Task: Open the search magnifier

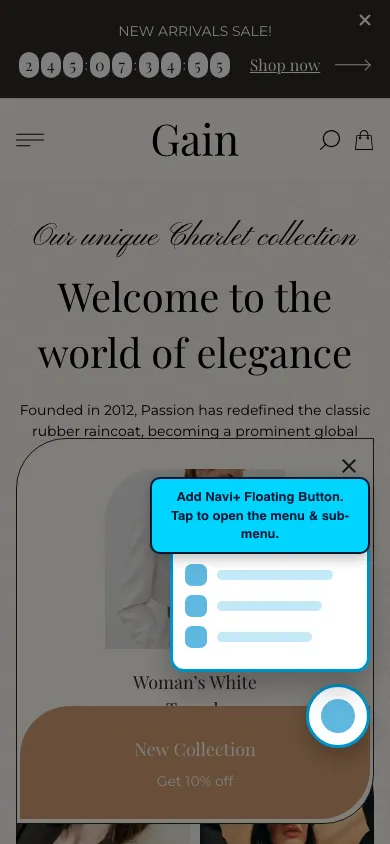Action: click(330, 140)
